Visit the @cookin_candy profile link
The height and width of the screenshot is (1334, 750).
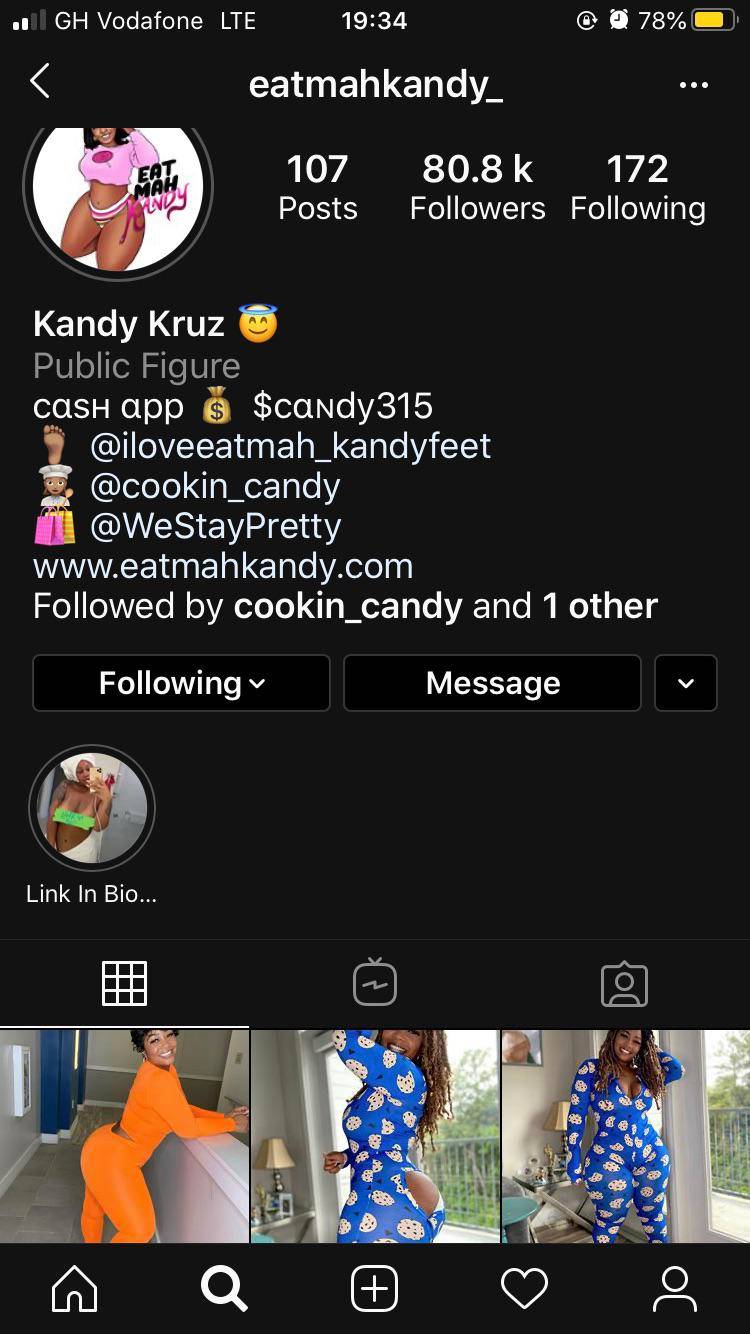215,486
